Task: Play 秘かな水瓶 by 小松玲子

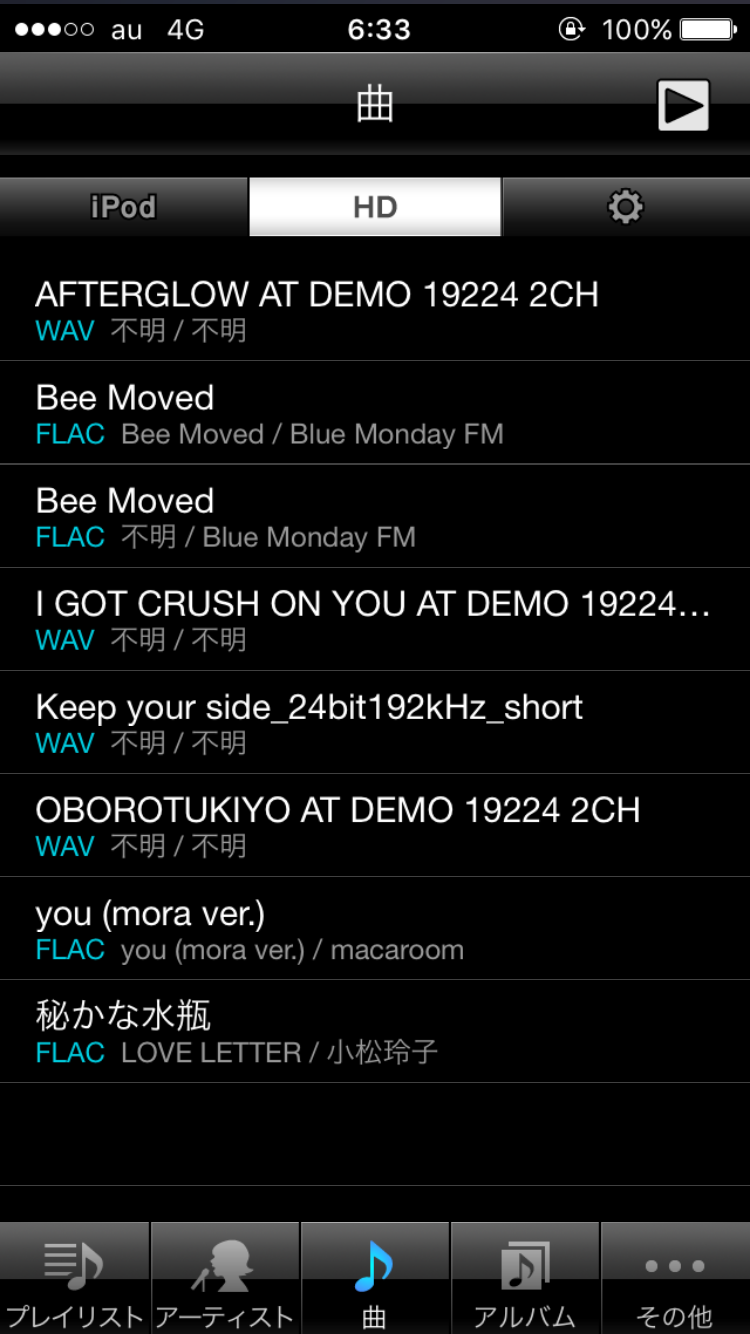Action: (x=375, y=1031)
